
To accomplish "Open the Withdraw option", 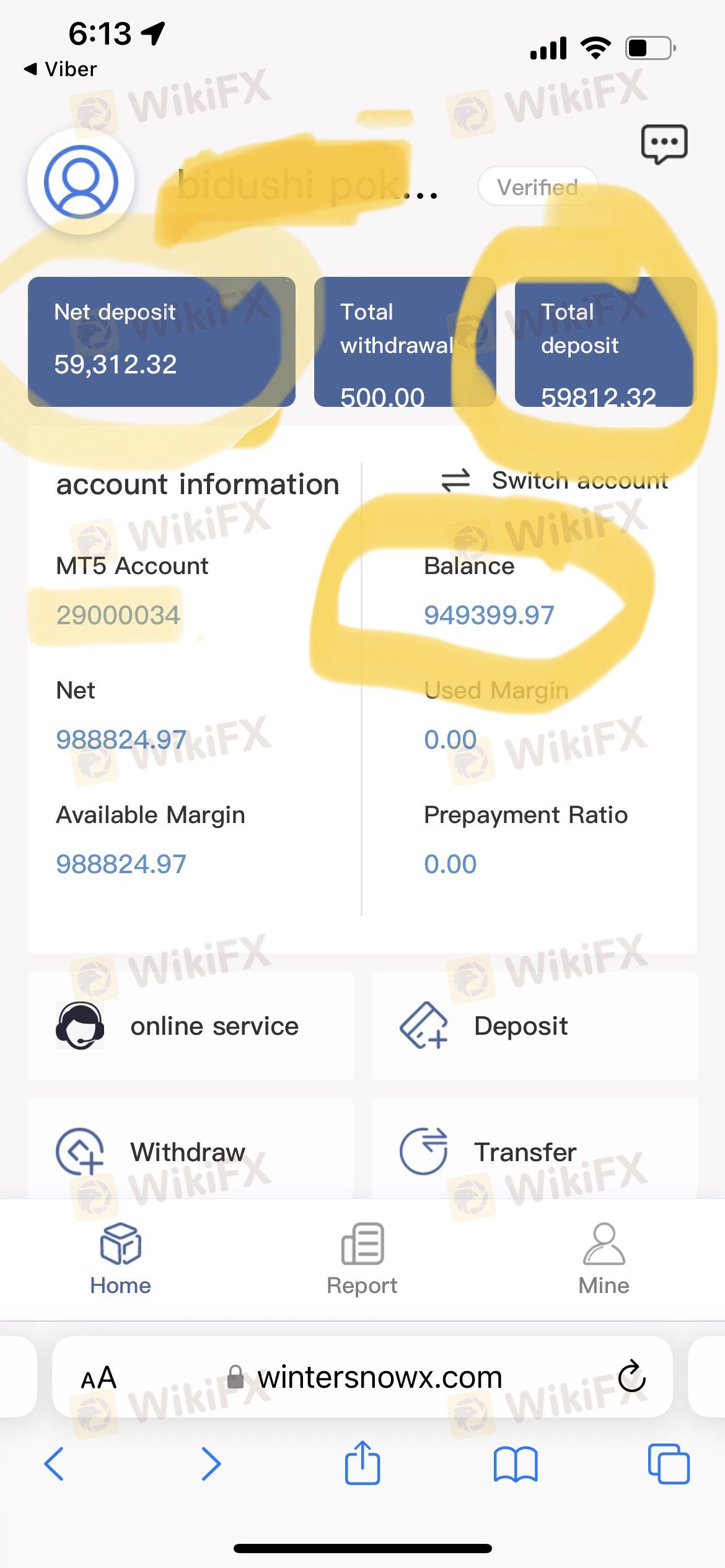I will [x=191, y=1151].
